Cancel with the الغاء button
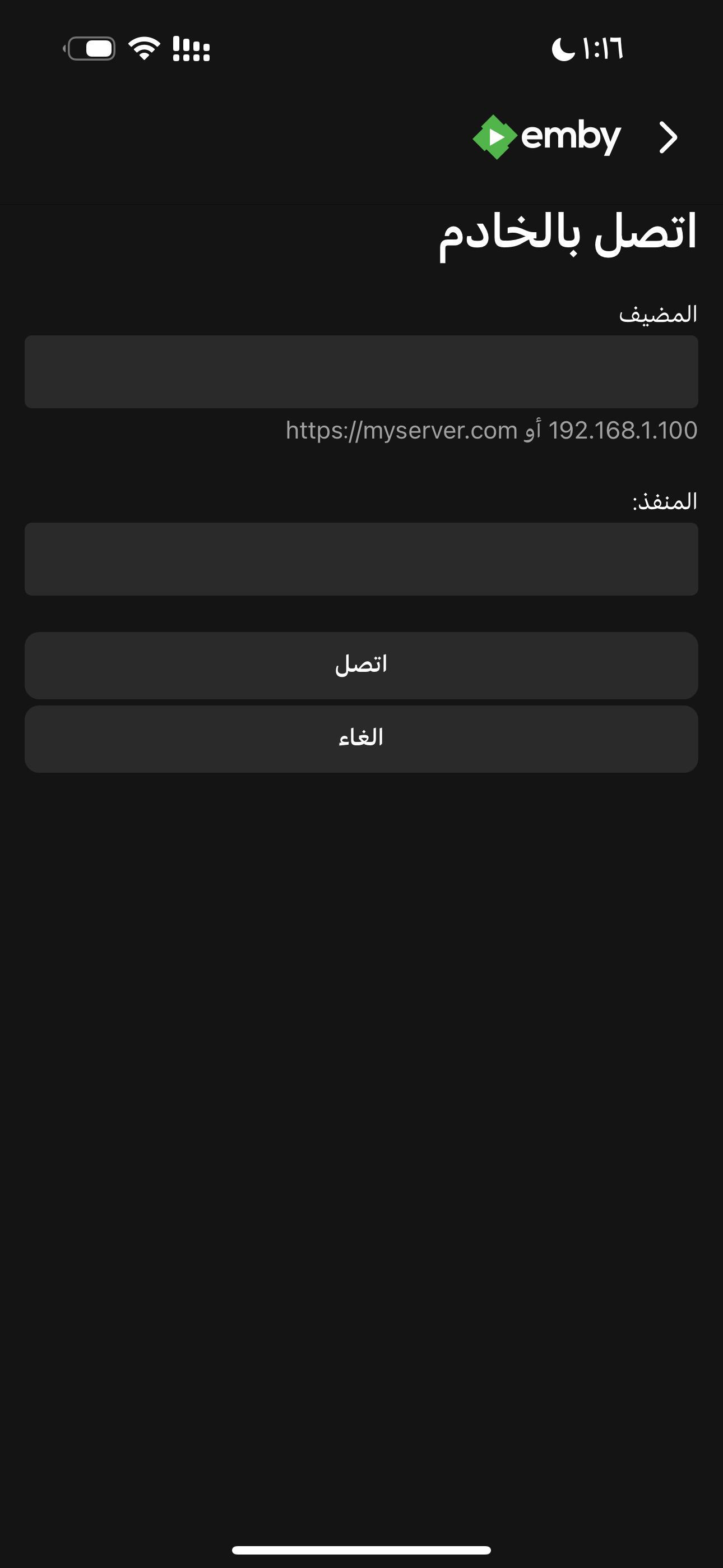This screenshot has height=1568, width=723. click(x=361, y=739)
